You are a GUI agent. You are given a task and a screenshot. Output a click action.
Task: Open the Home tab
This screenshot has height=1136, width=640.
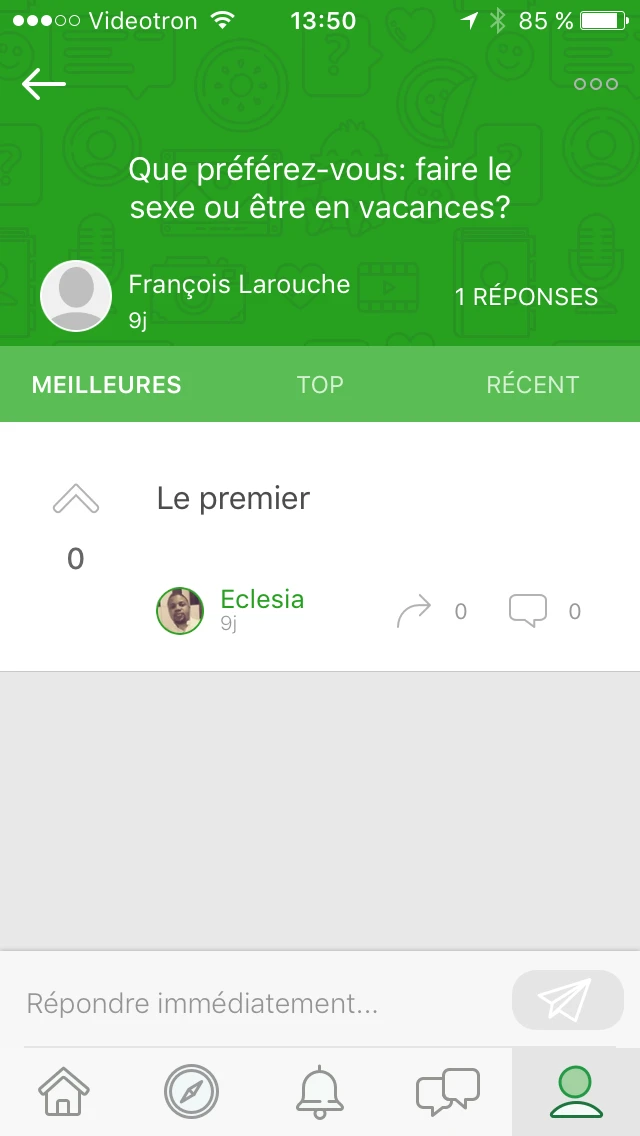(63, 1091)
